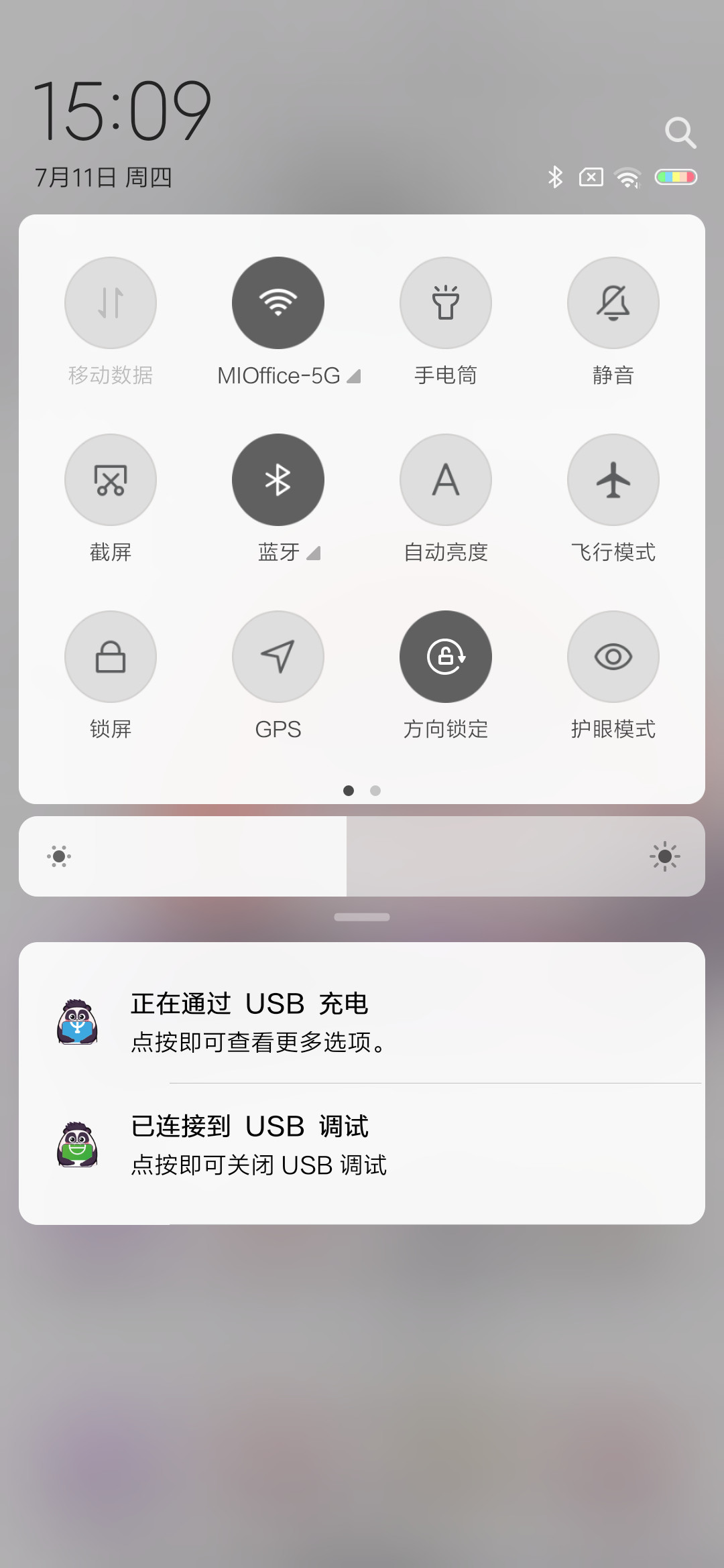Enable silent mode (静音)
Screen dimensions: 724x1568
[613, 303]
